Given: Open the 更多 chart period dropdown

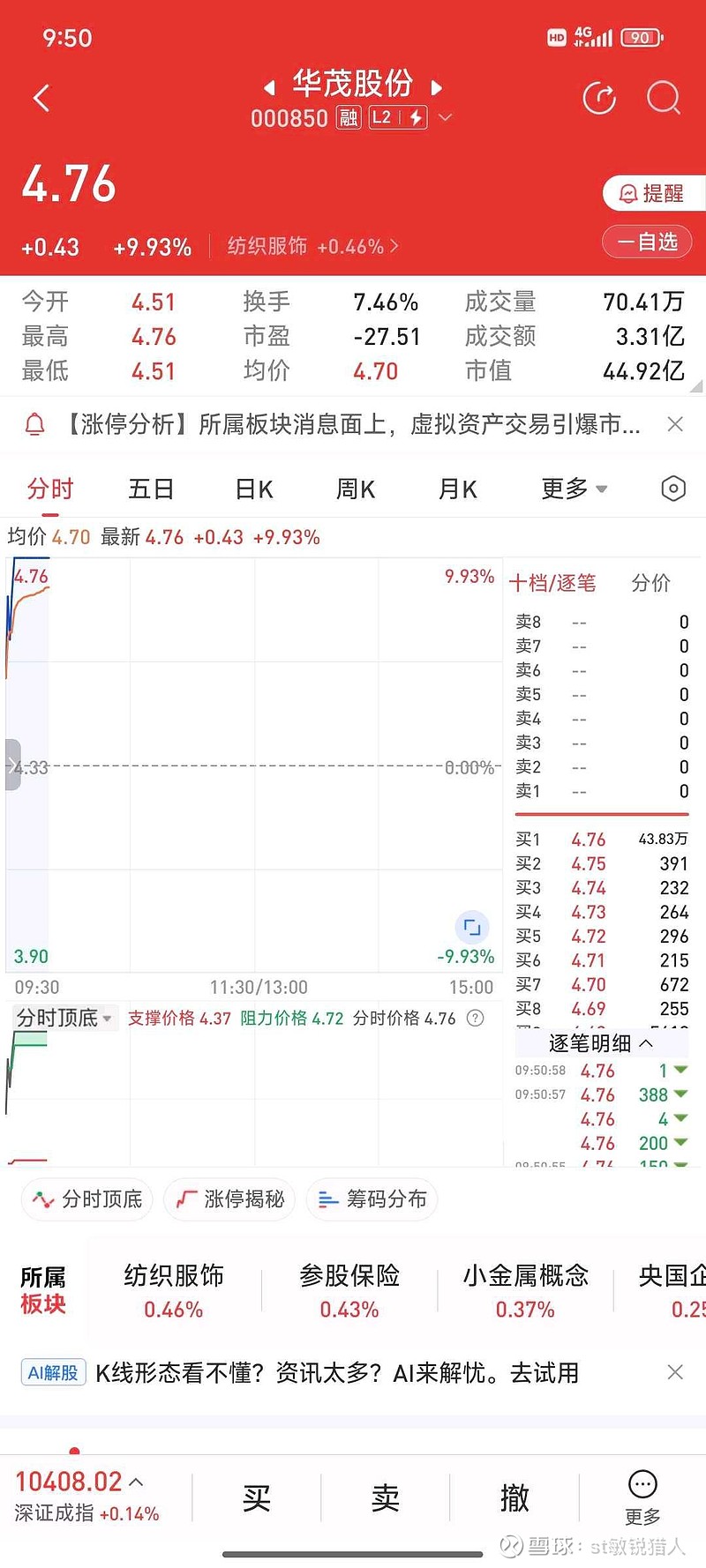Looking at the screenshot, I should pyautogui.click(x=575, y=489).
